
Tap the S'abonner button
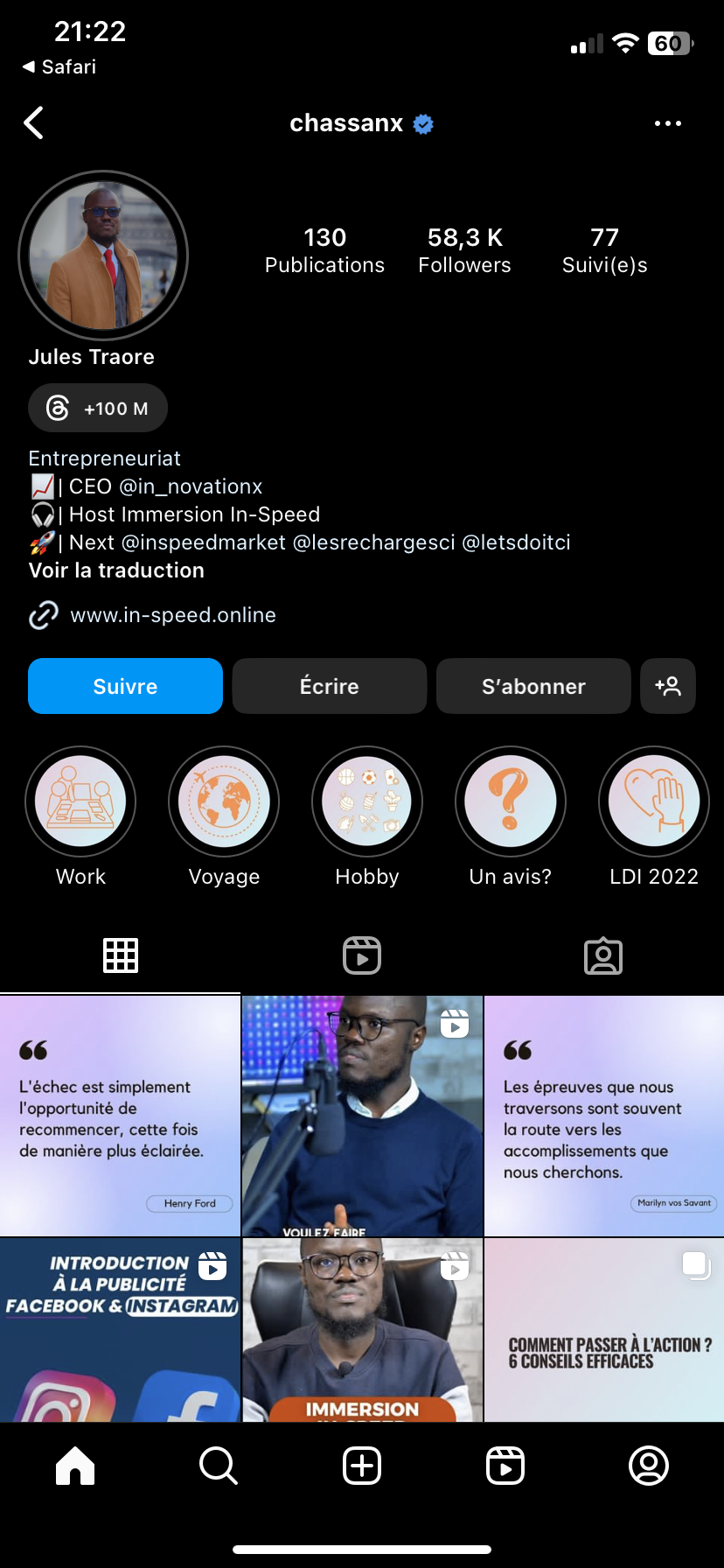tap(533, 686)
